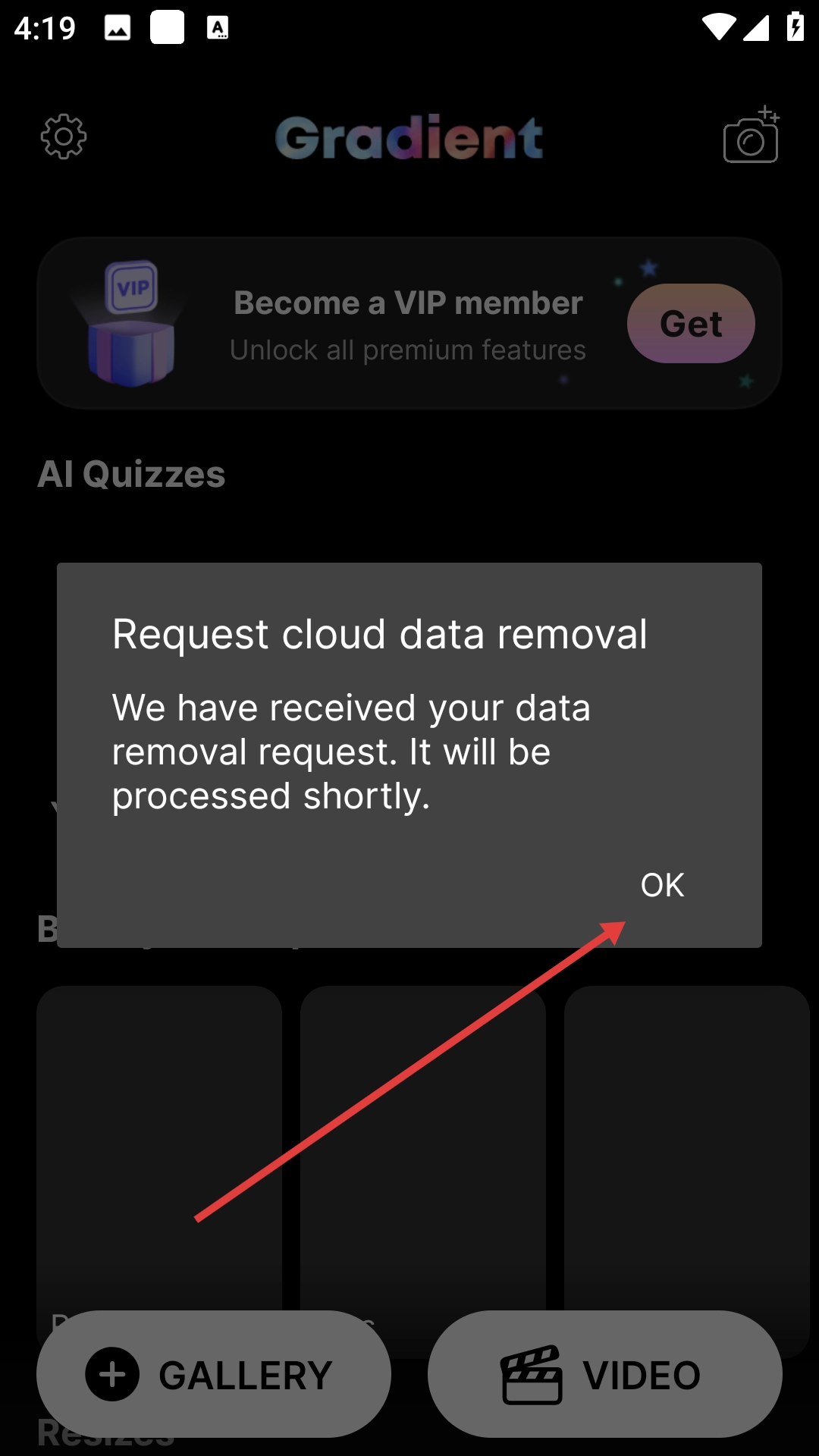Screen dimensions: 819x1456
Task: Open the VIDEO button
Action: [x=605, y=1374]
